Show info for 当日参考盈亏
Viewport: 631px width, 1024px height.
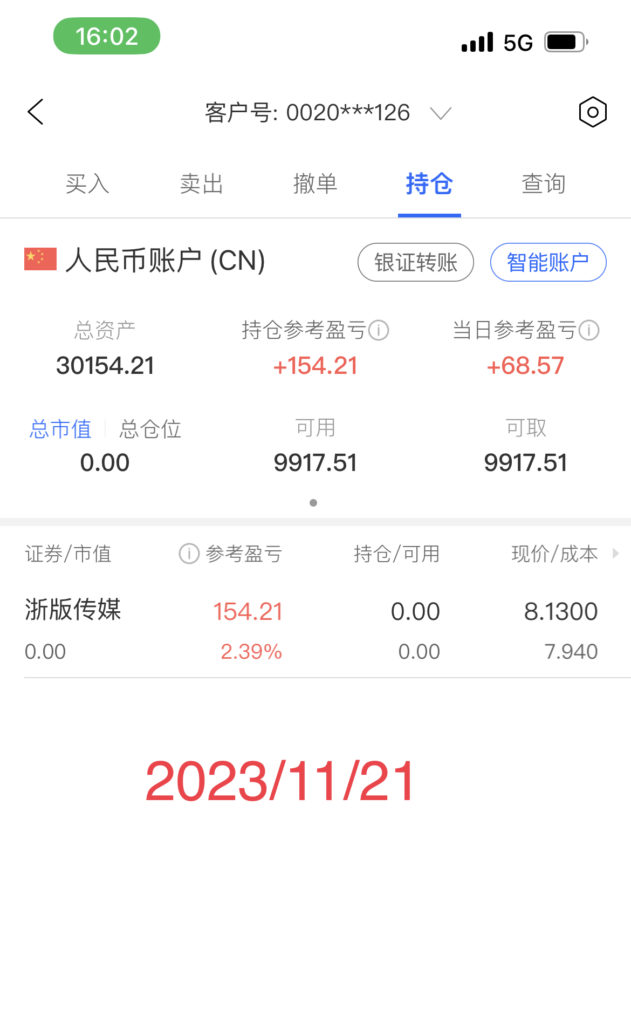(x=589, y=330)
